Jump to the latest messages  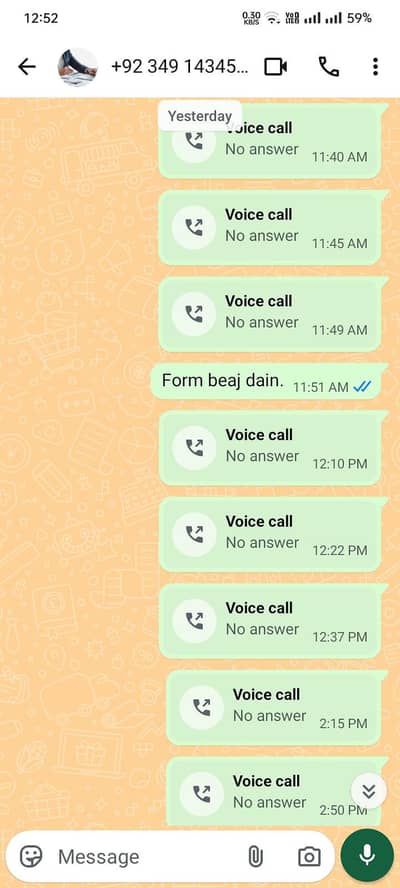click(369, 791)
